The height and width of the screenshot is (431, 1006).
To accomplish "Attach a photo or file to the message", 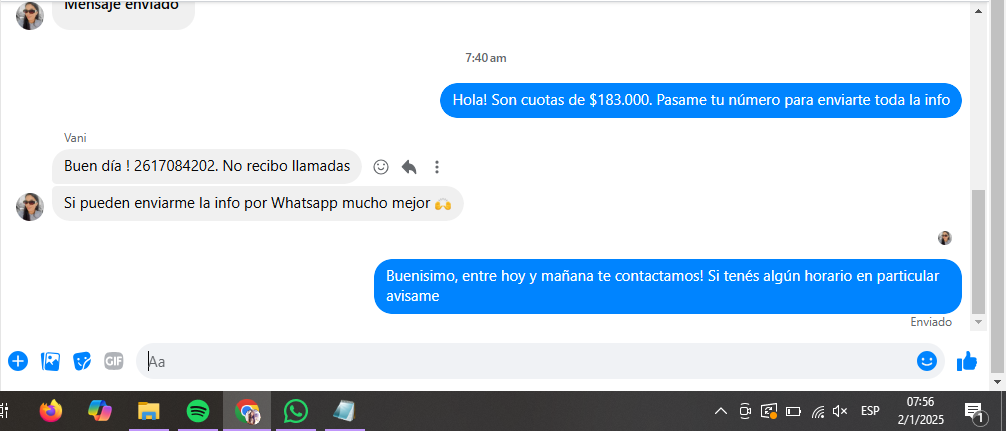I will (50, 361).
